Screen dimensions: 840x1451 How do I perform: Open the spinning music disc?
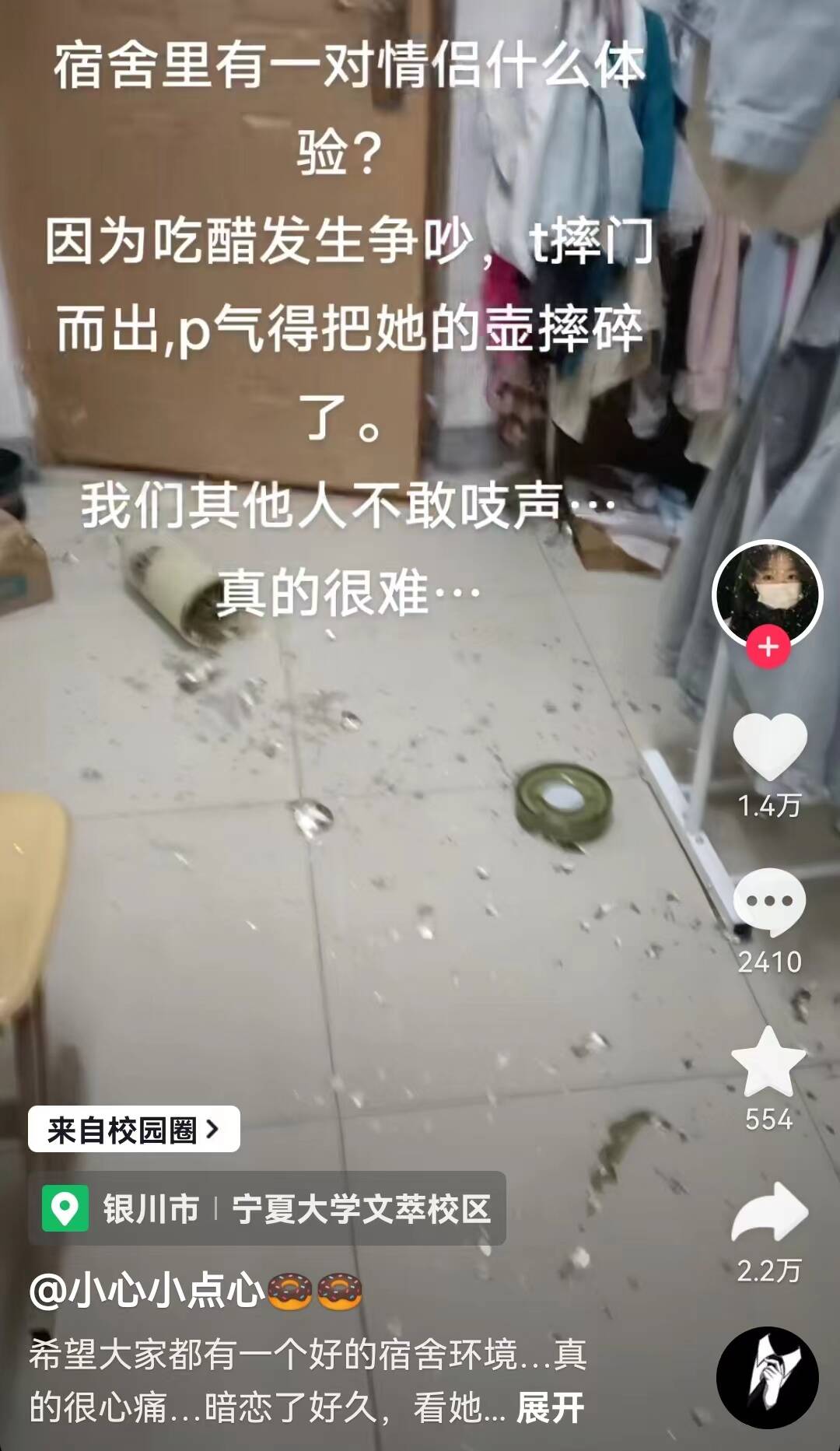click(767, 1376)
